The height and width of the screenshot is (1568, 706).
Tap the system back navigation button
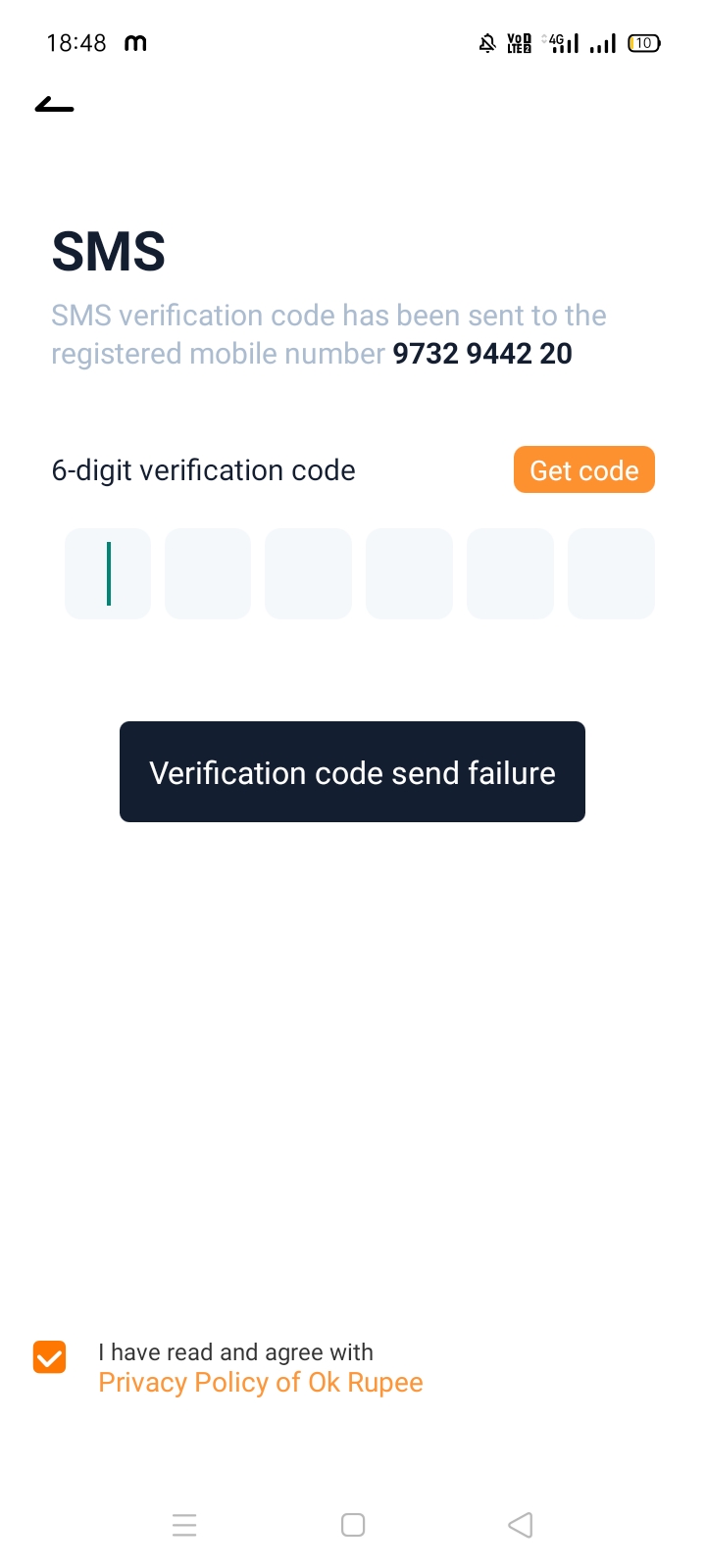coord(521,1525)
